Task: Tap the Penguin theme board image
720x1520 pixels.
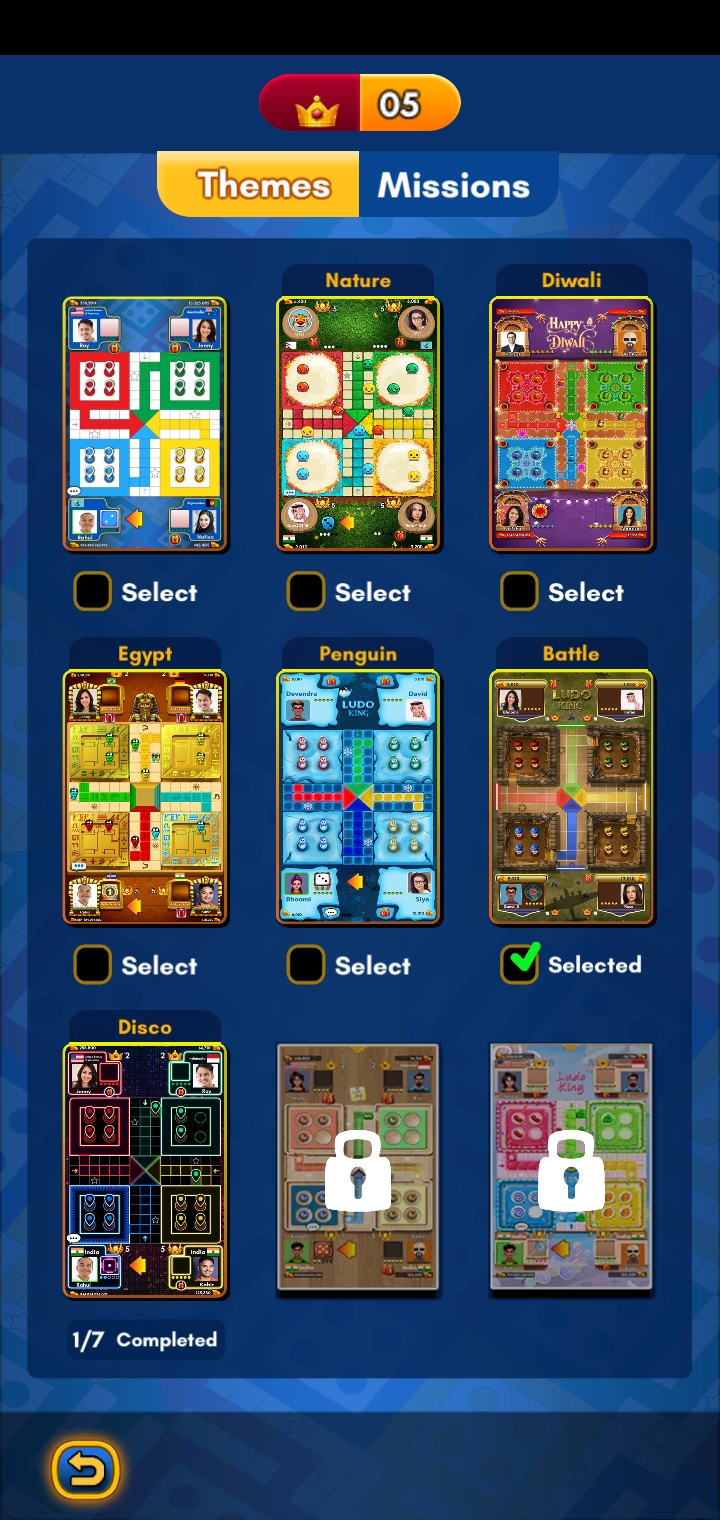Action: [358, 797]
